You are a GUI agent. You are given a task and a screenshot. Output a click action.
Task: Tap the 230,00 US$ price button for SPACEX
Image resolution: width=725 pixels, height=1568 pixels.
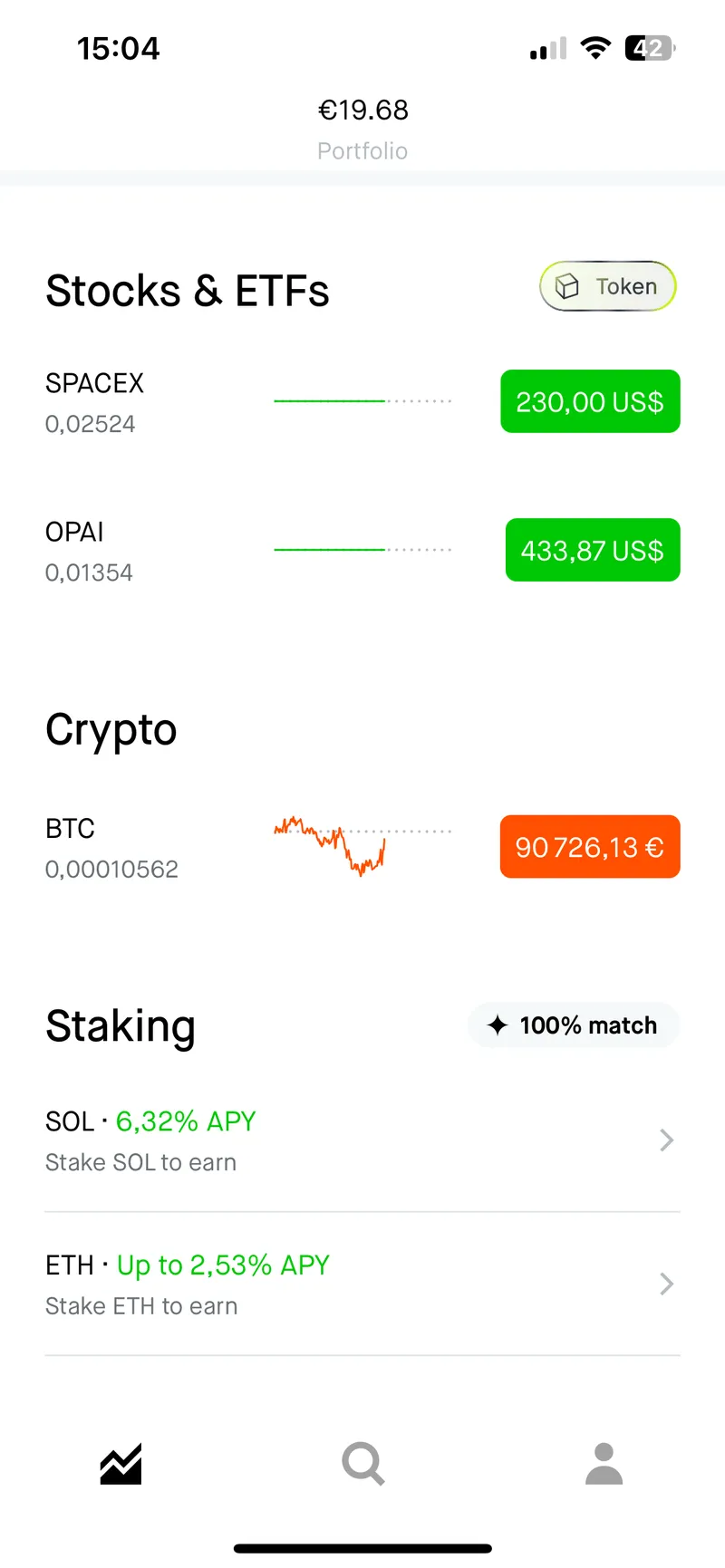tap(590, 401)
